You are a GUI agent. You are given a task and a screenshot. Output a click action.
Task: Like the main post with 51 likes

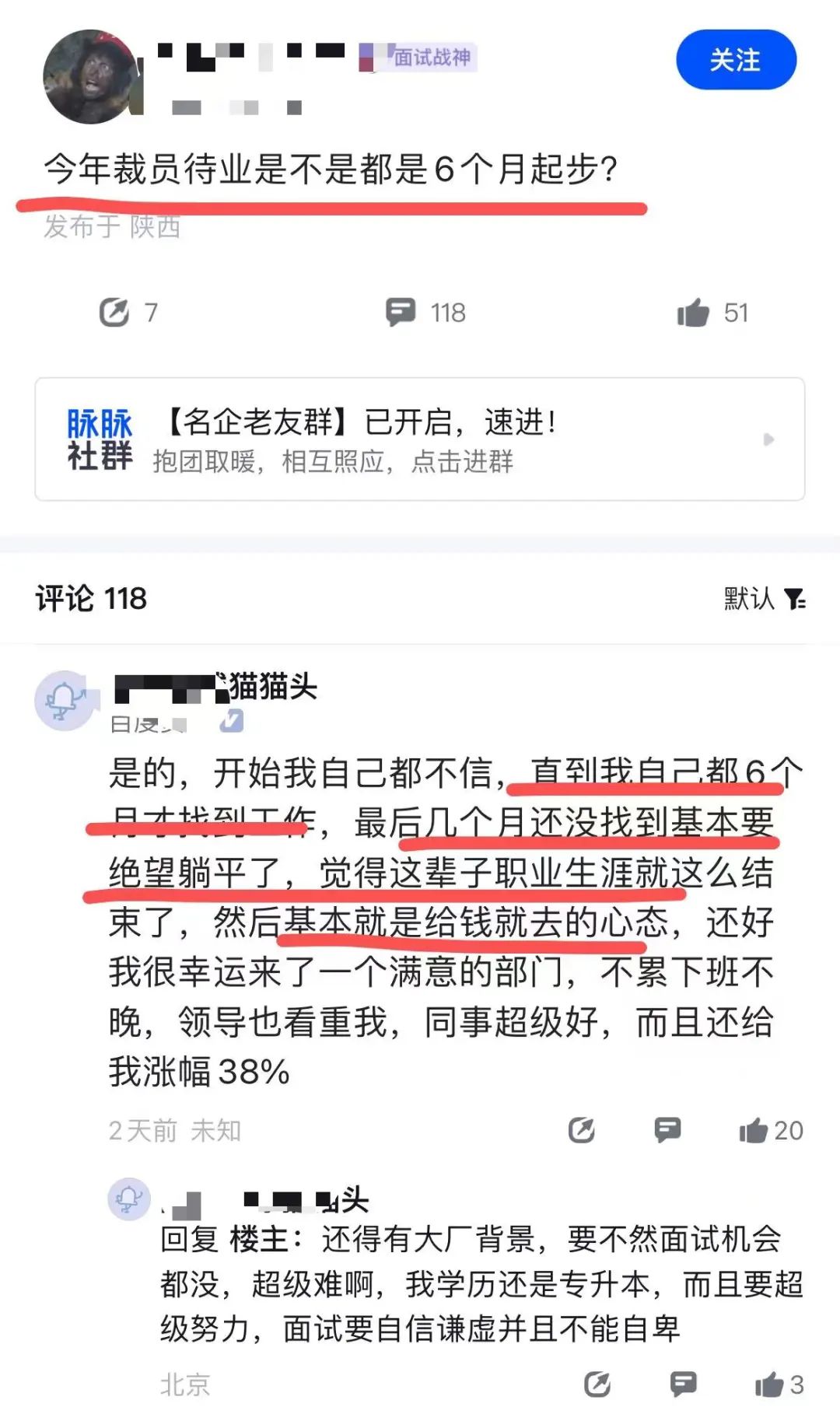click(x=693, y=313)
